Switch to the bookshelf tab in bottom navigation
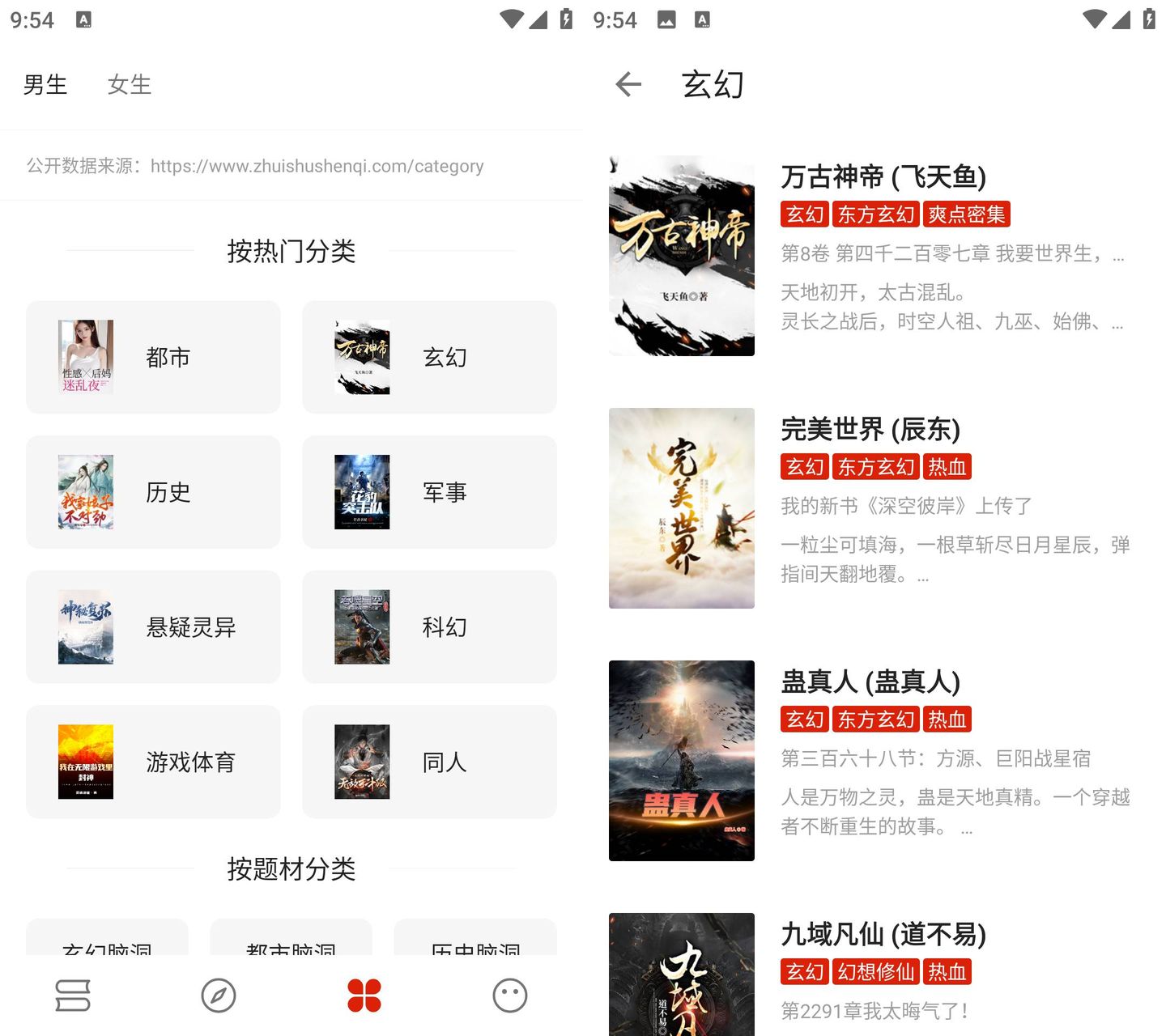 (73, 996)
